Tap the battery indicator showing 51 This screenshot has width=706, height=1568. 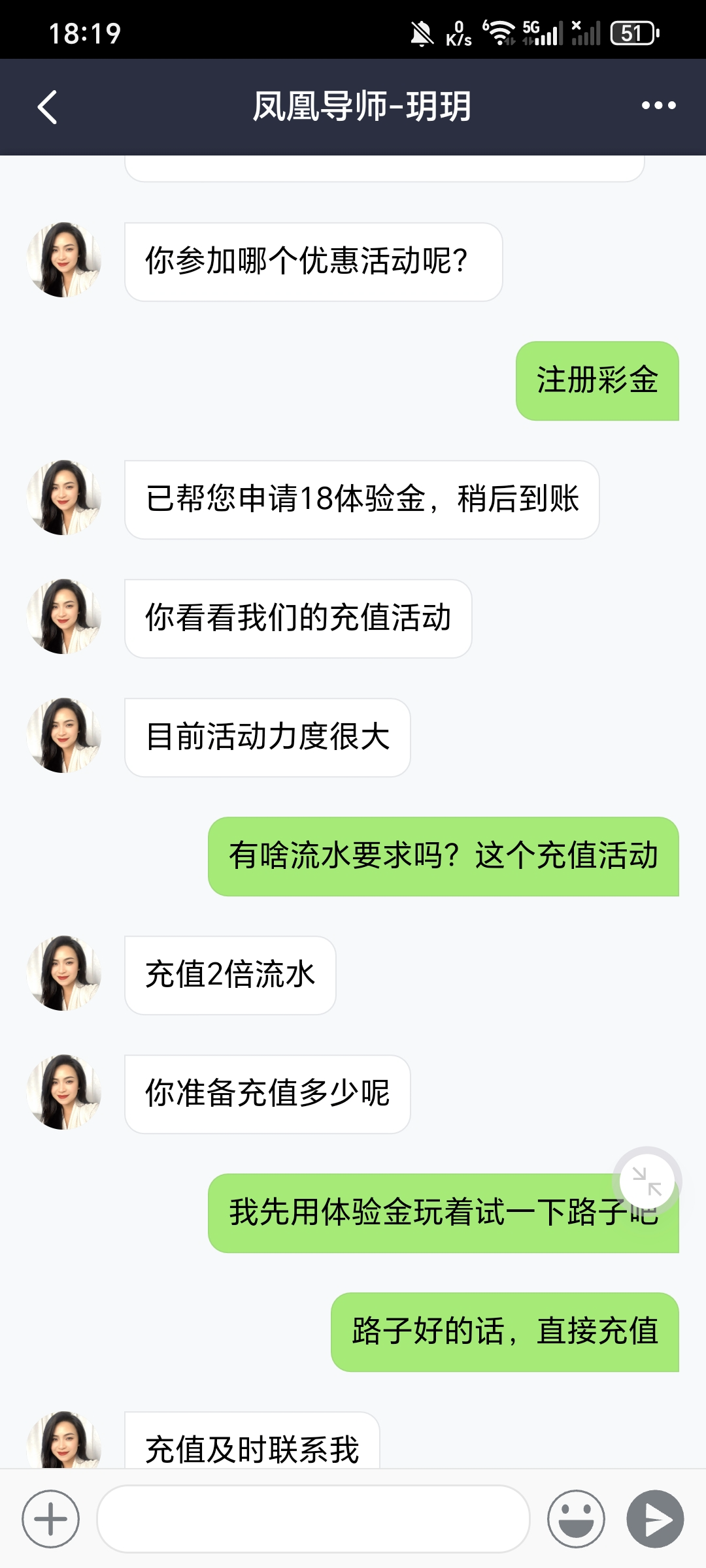632,33
